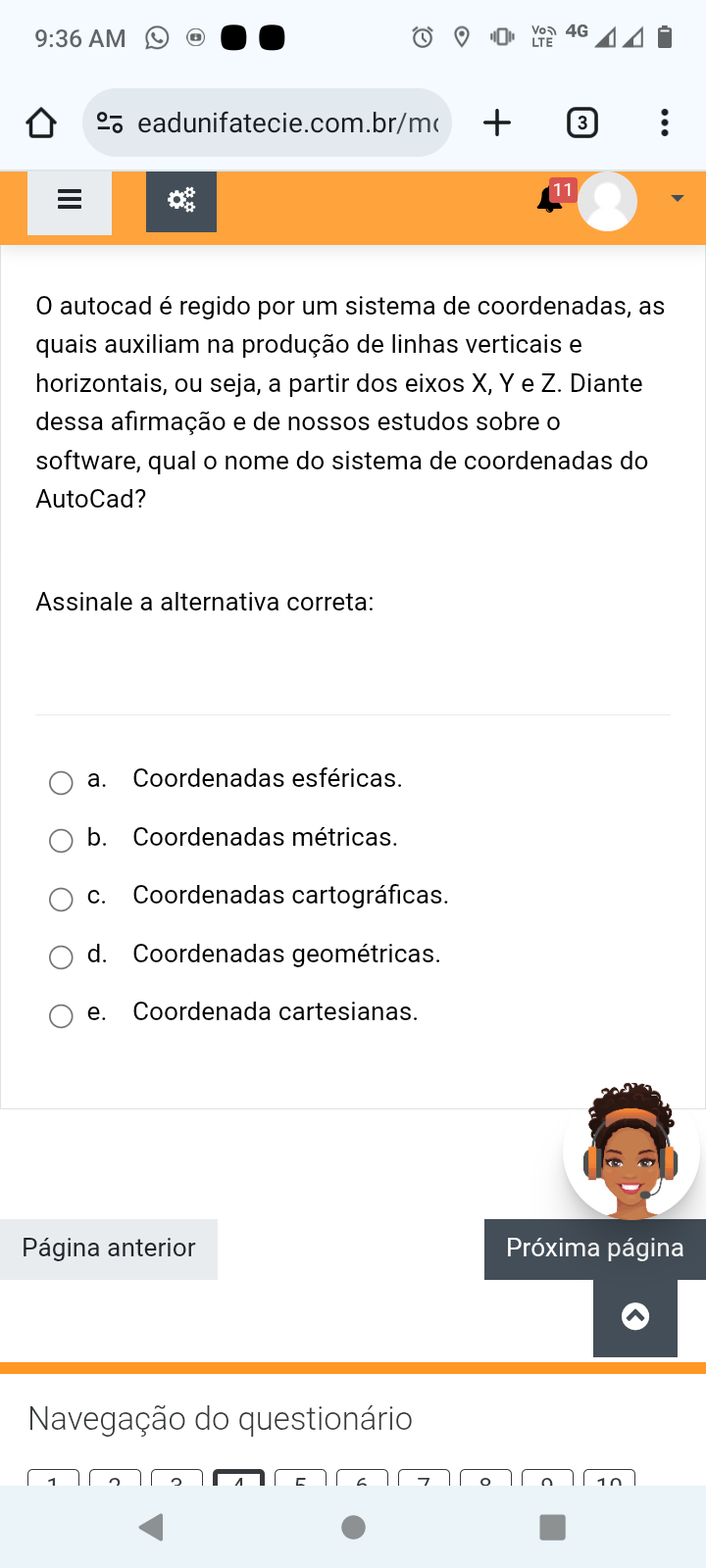Open the support assistant avatar chat
This screenshot has width=706, height=1568.
point(630,1153)
